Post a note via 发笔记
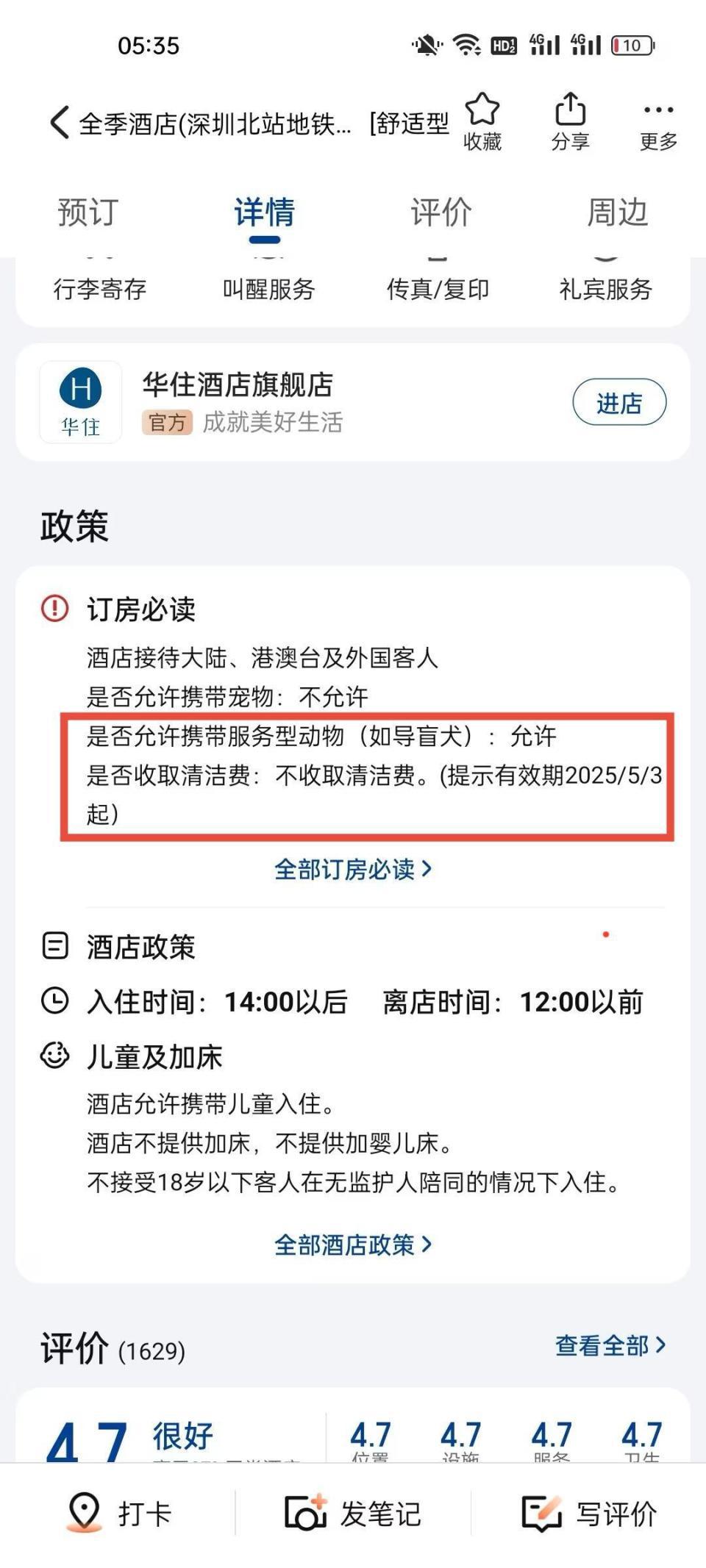Screen dimensions: 706x1568 click(x=353, y=1514)
